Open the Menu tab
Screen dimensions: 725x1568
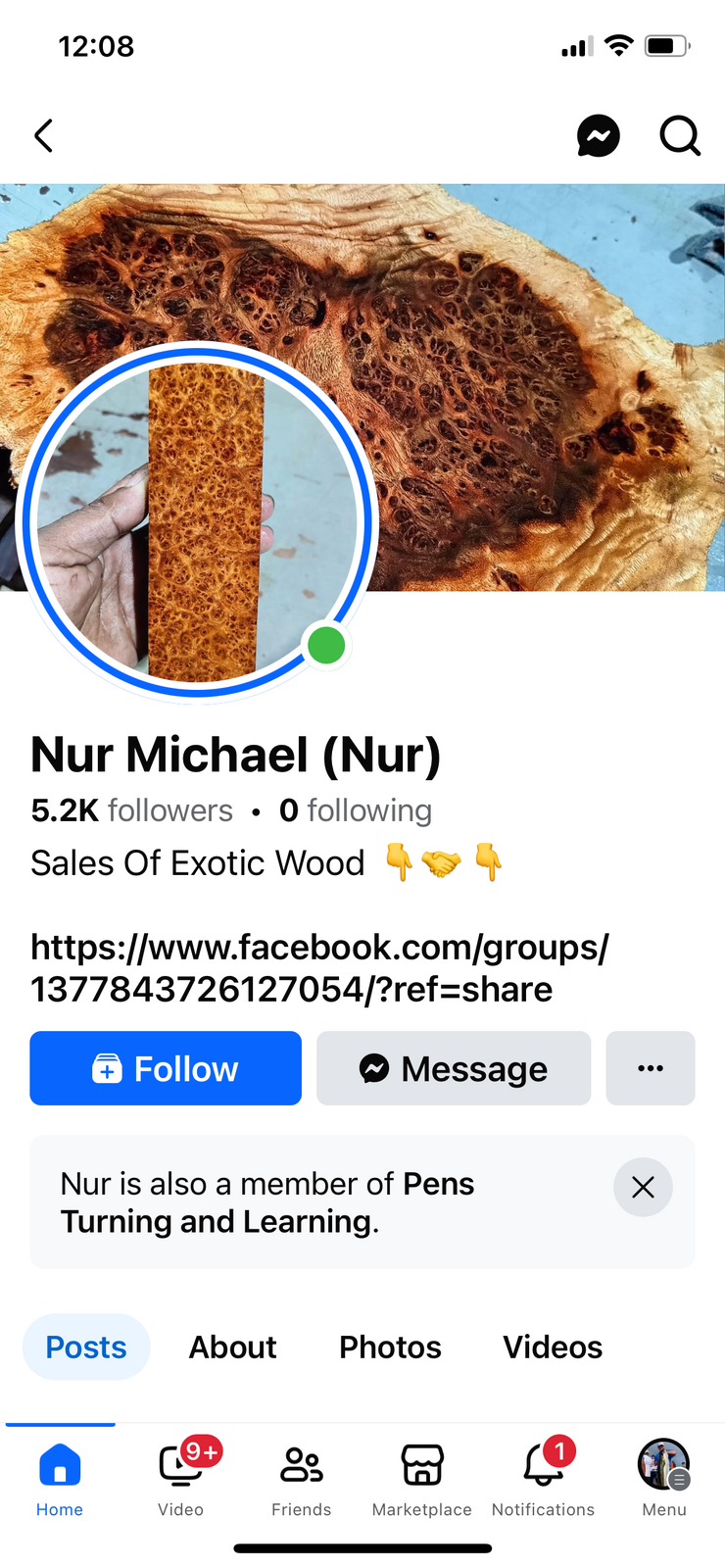coord(664,1480)
